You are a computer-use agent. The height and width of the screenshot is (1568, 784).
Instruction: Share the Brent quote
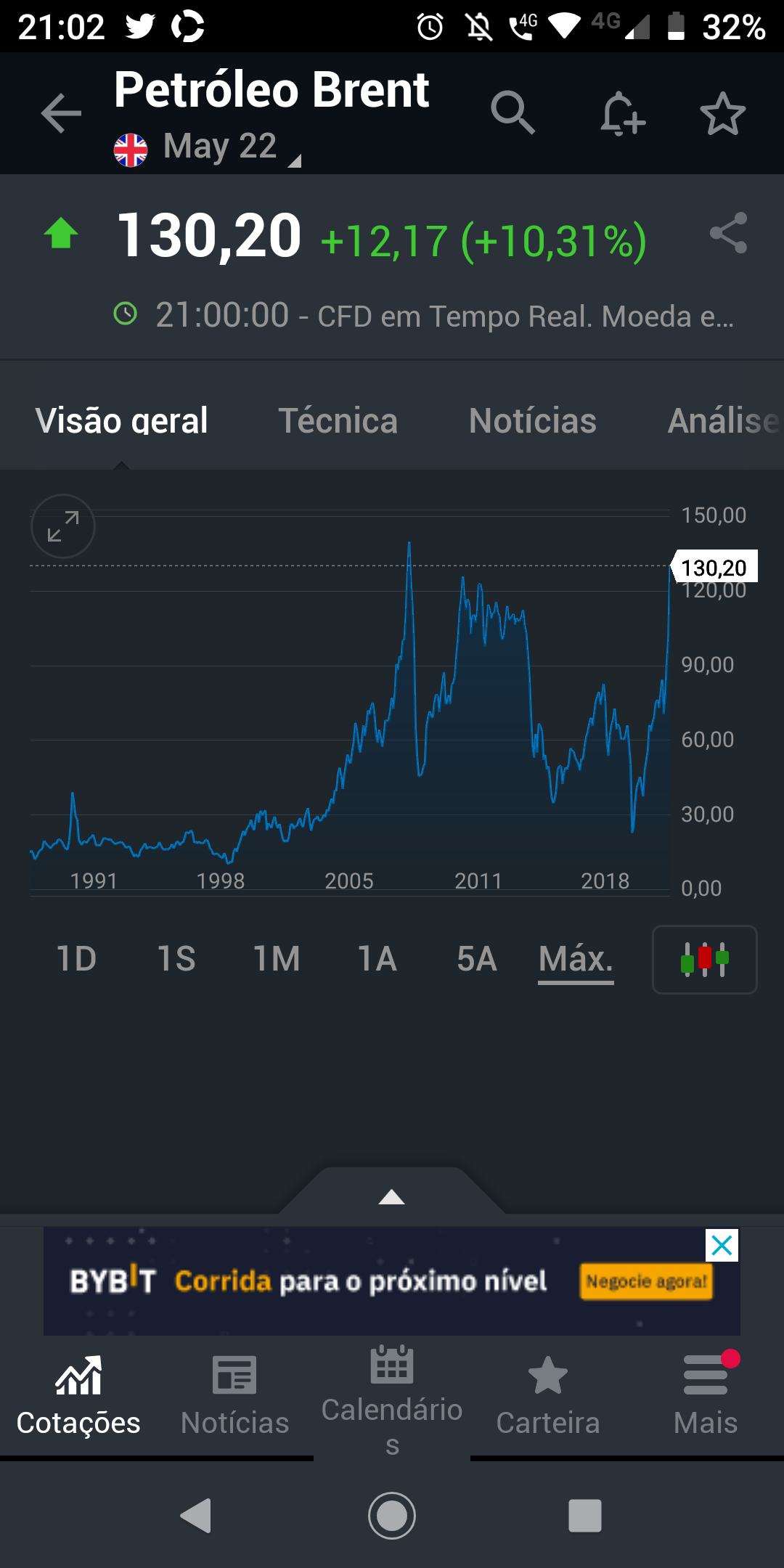[x=728, y=232]
